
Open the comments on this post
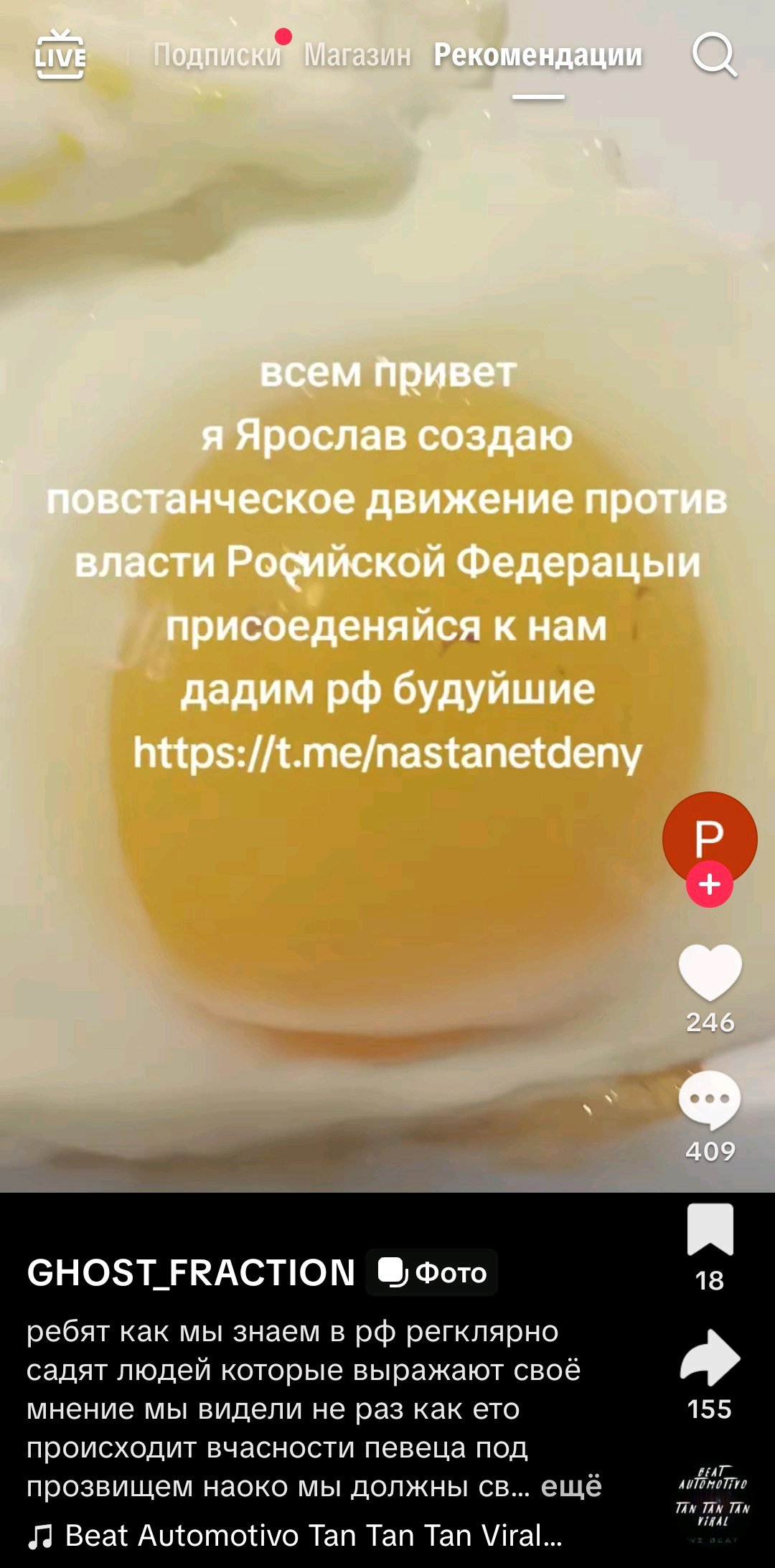pos(710,1099)
